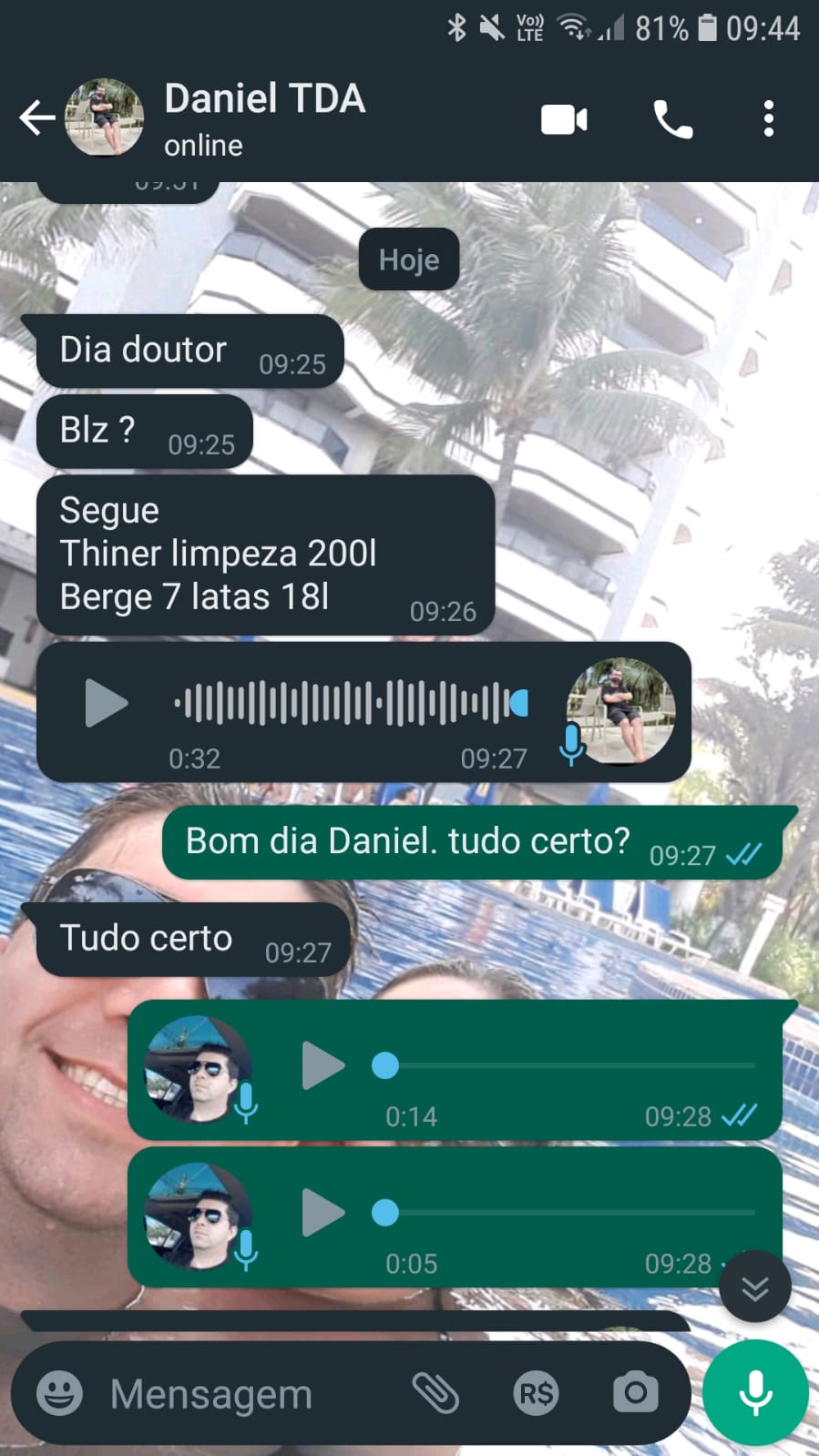Go back to the chat list

(36, 118)
